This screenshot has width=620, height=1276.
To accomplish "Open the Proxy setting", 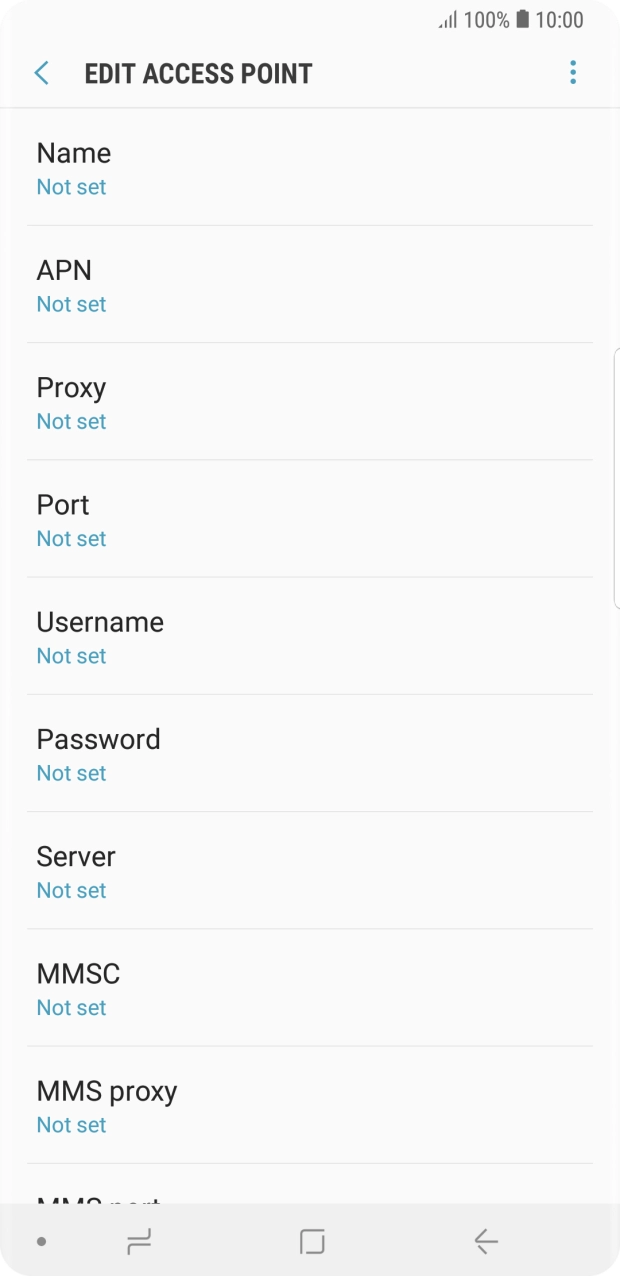I will pyautogui.click(x=310, y=402).
